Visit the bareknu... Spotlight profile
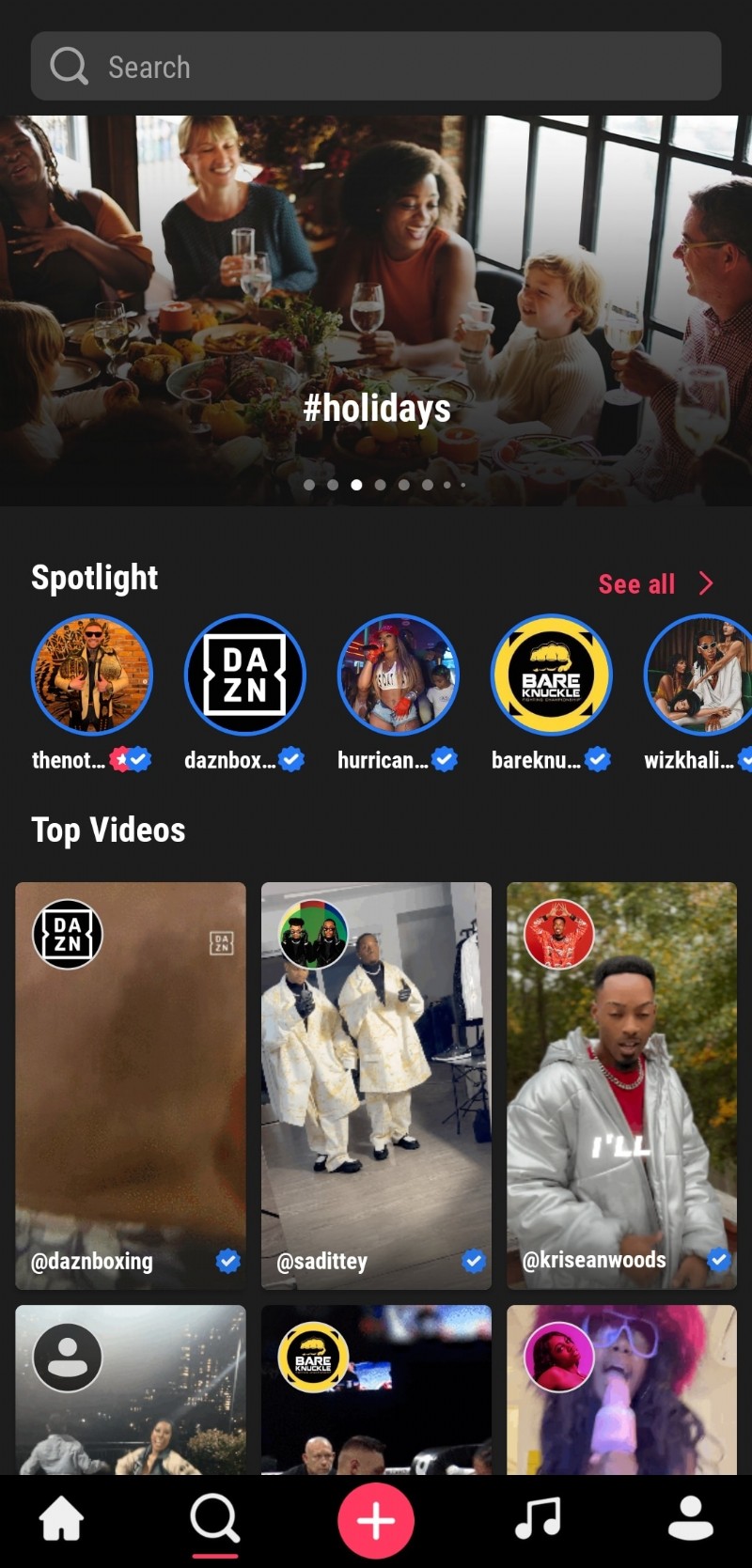The image size is (752, 1568). 552,675
